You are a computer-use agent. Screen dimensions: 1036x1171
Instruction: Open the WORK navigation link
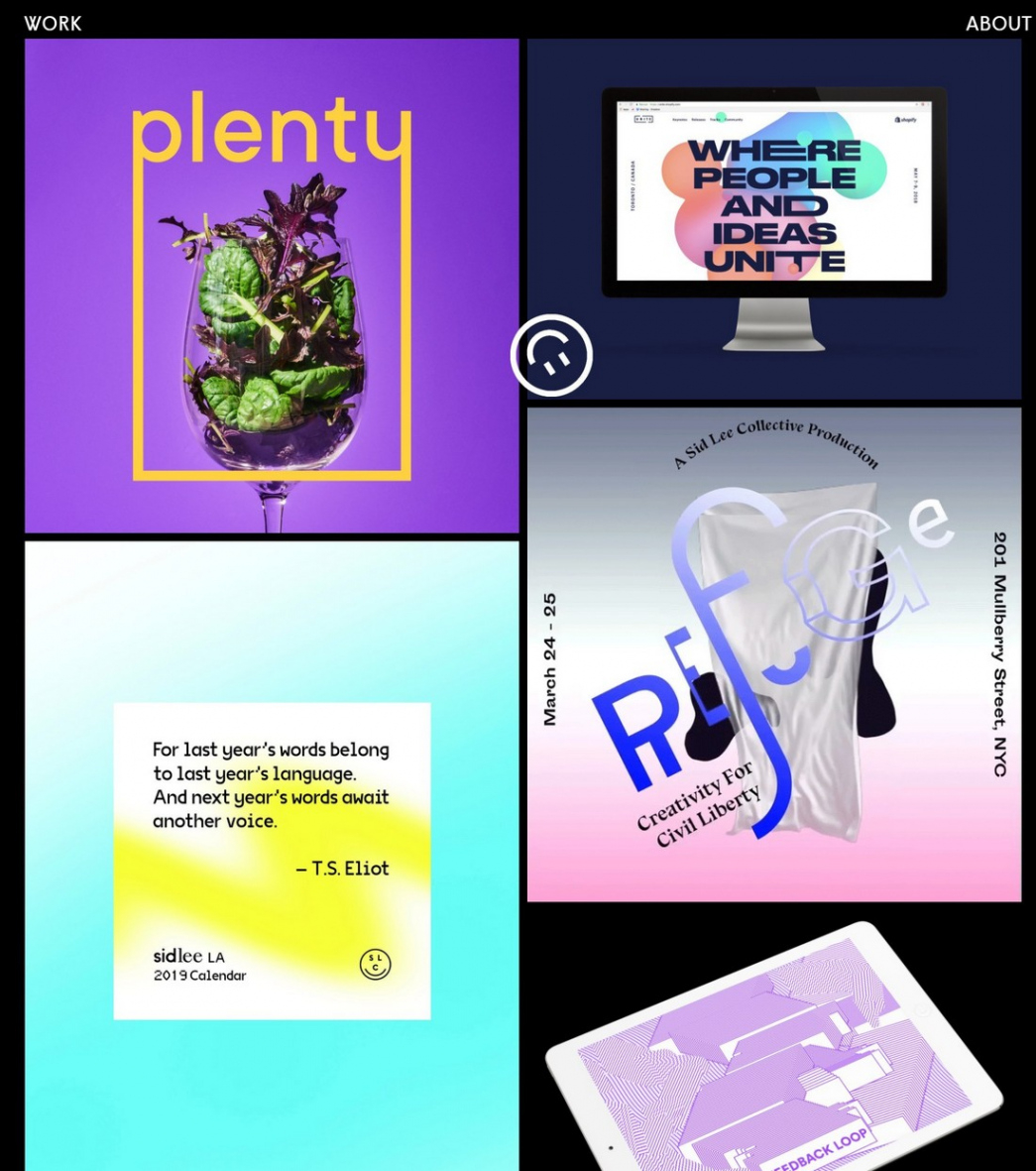pyautogui.click(x=53, y=24)
